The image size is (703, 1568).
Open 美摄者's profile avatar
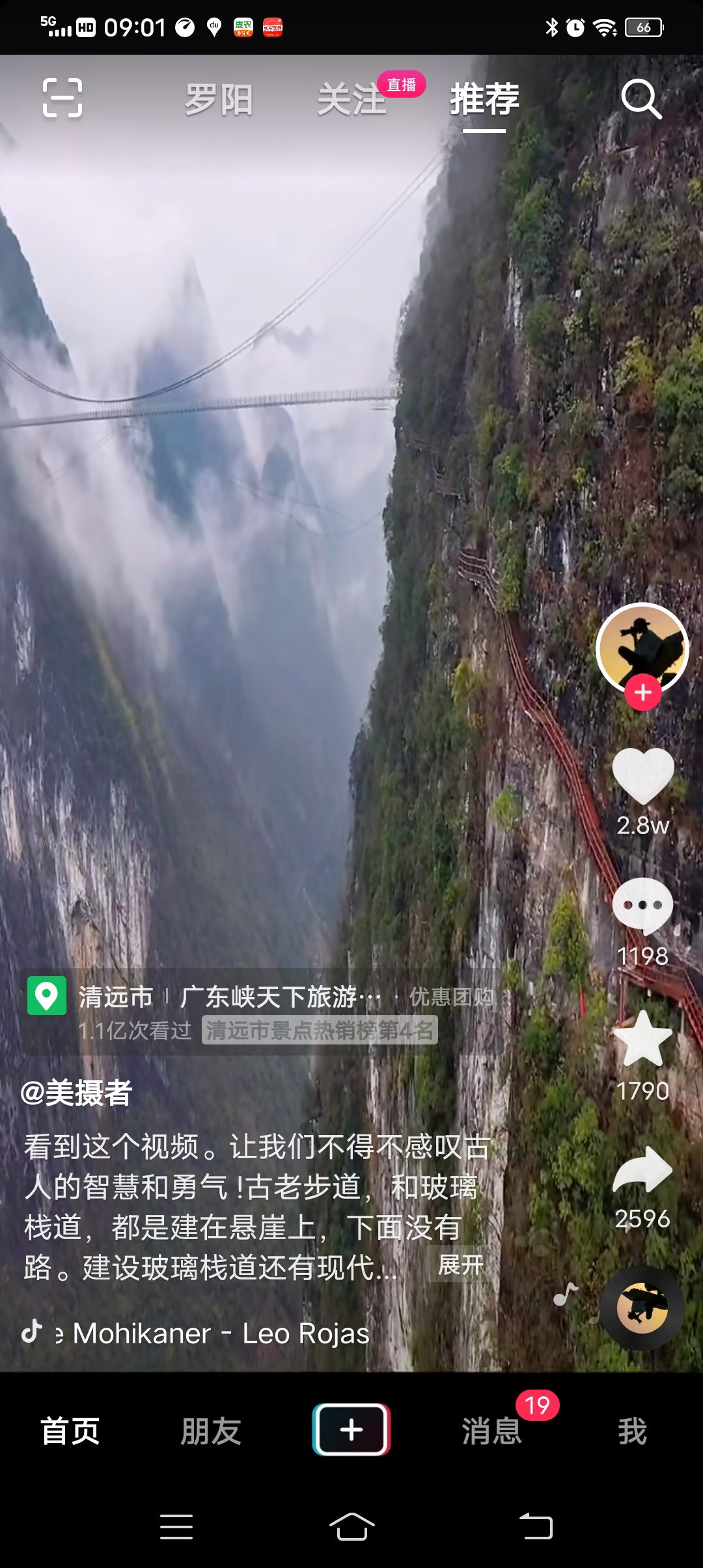[x=642, y=647]
